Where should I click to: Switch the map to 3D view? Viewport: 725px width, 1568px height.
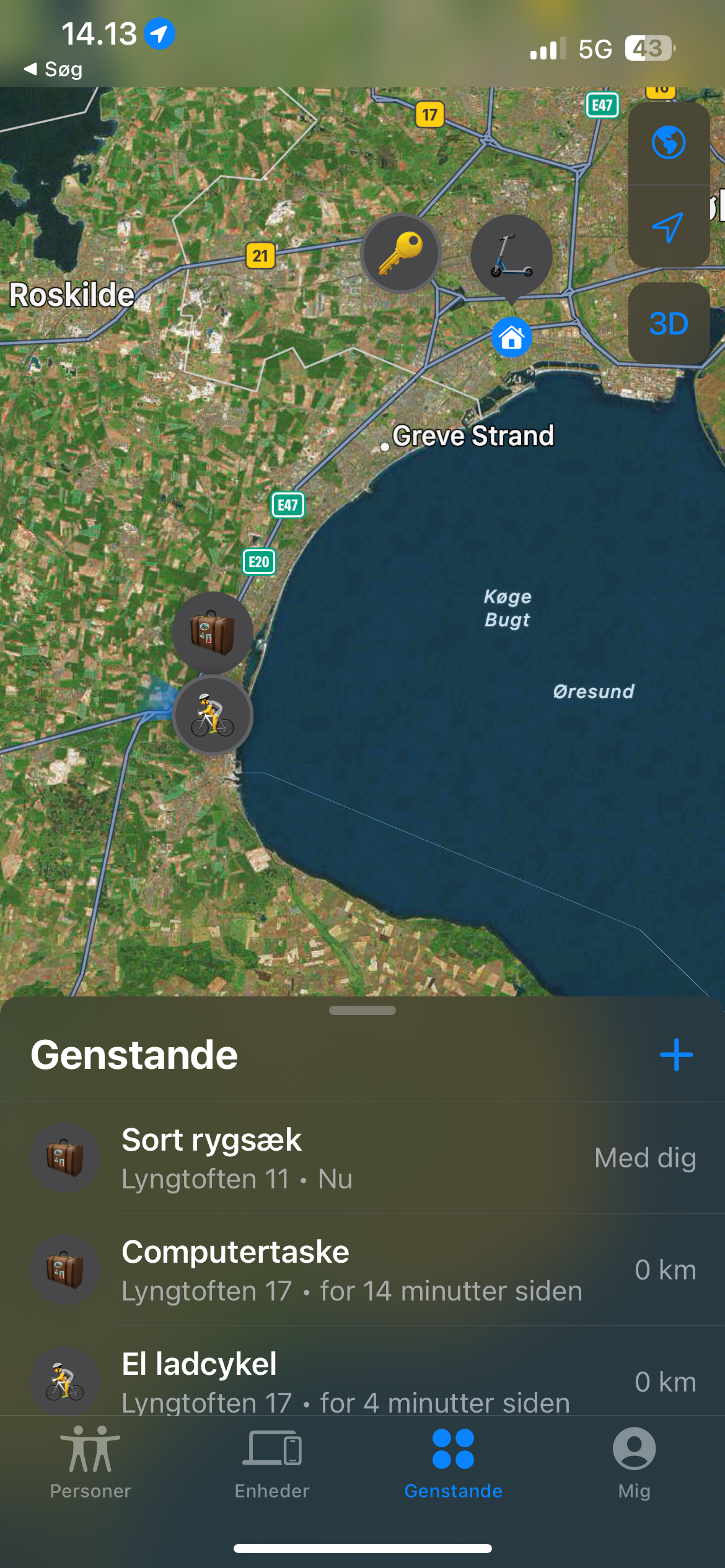669,323
